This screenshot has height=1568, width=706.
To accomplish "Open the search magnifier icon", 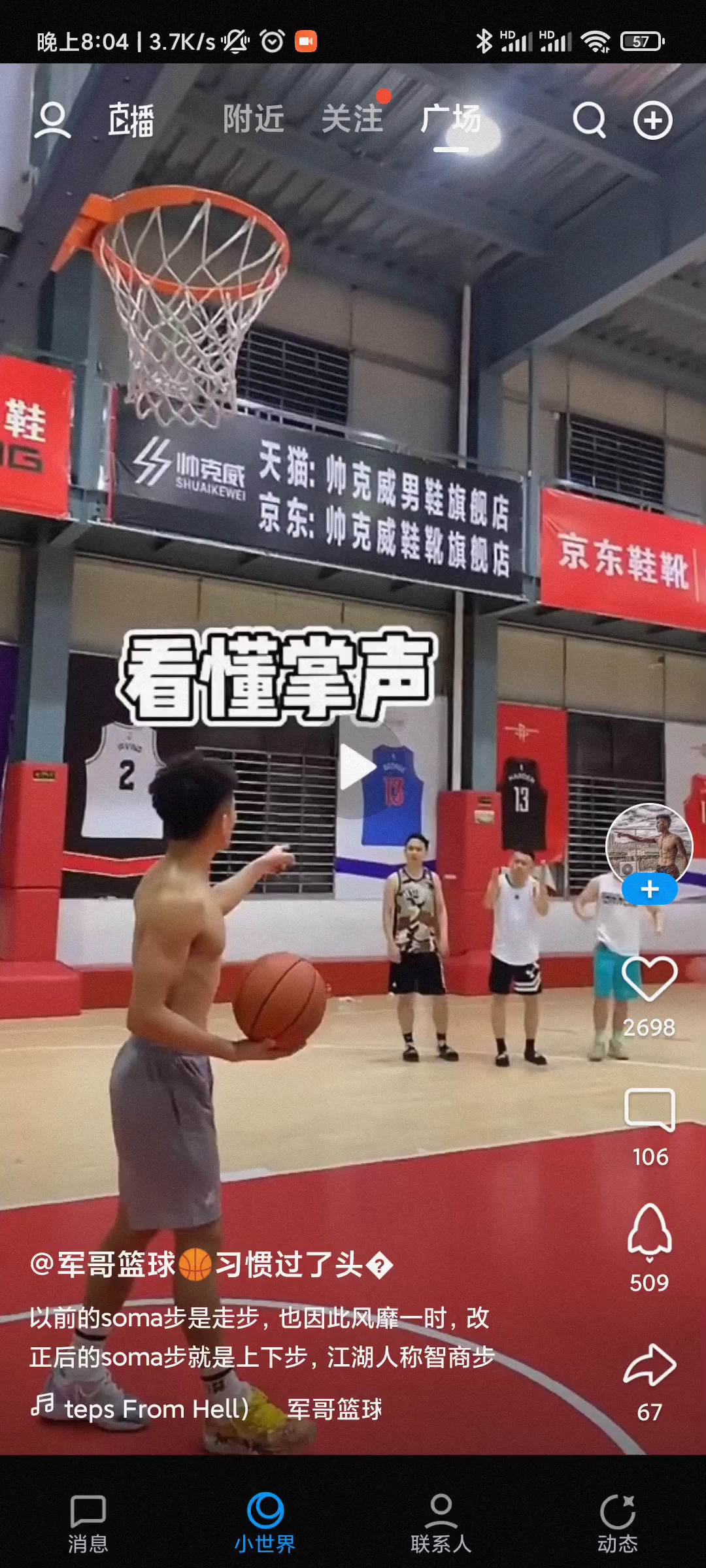I will 589,120.
